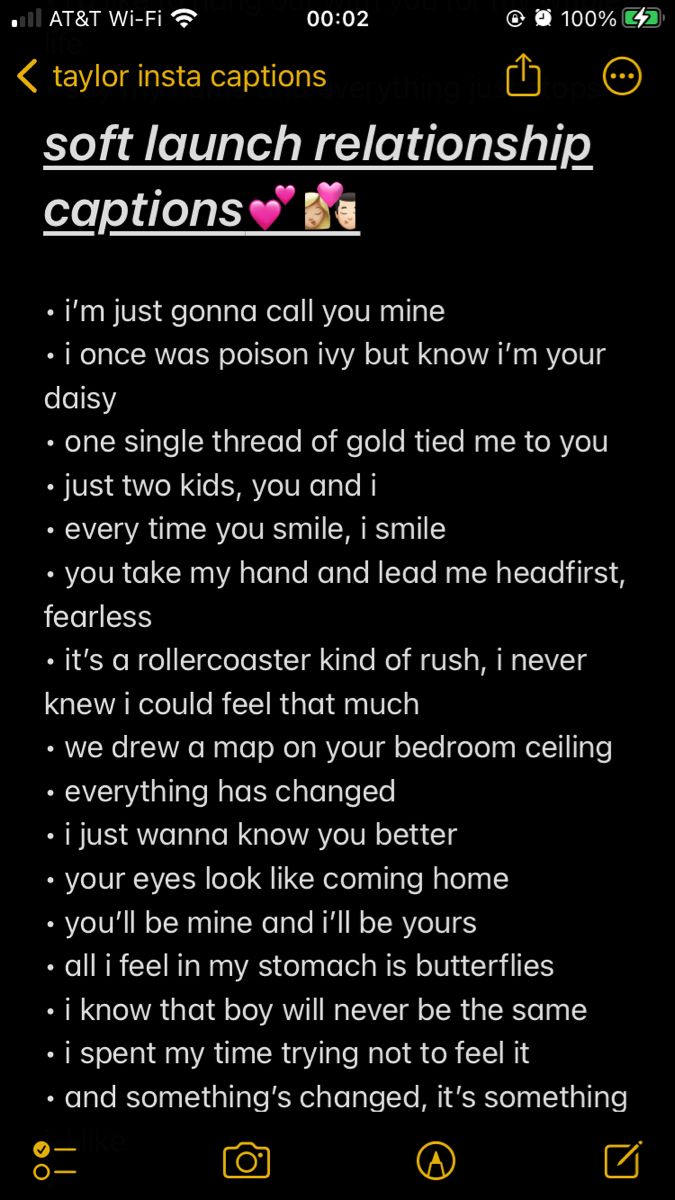Screen dimensions: 675x1200
Task: Compose a new note
Action: click(x=622, y=1160)
